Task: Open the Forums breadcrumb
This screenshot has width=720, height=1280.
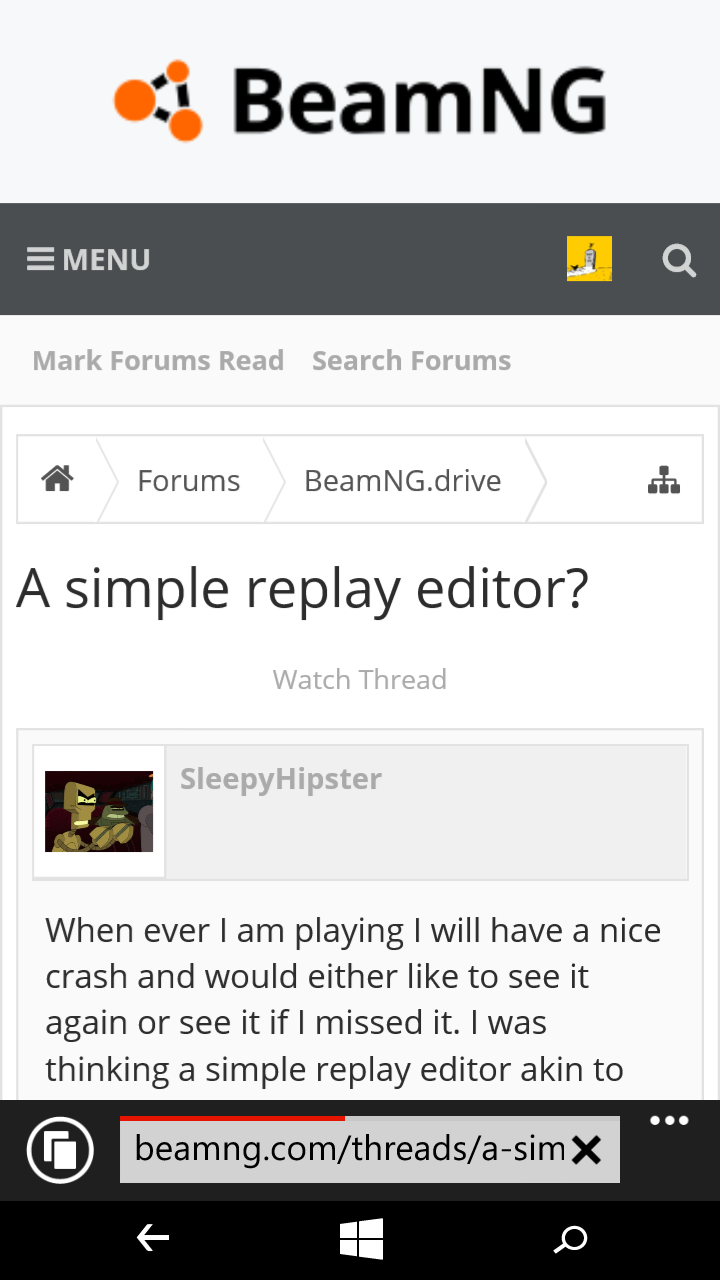Action: point(188,480)
